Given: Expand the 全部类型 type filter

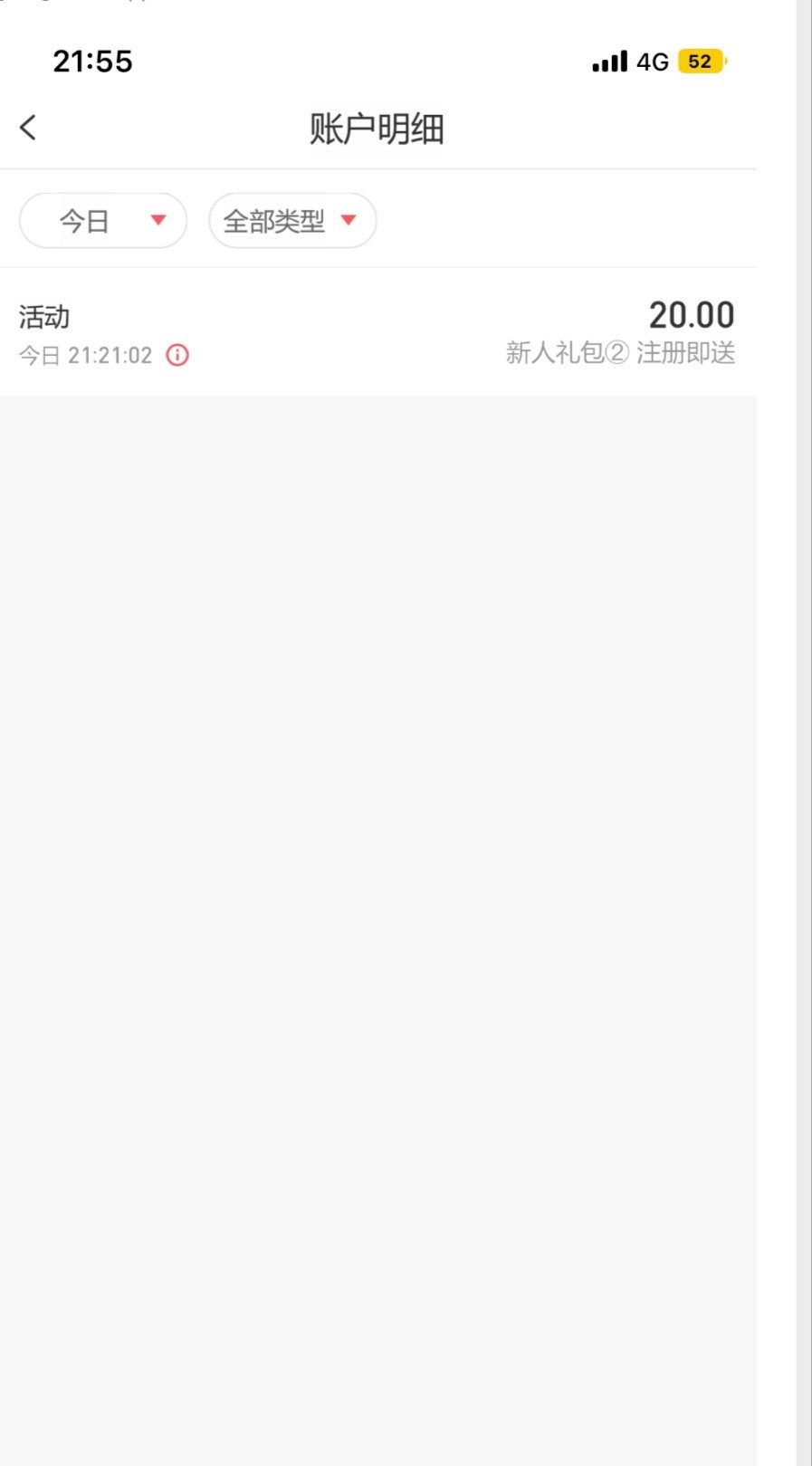Looking at the screenshot, I should pyautogui.click(x=291, y=220).
